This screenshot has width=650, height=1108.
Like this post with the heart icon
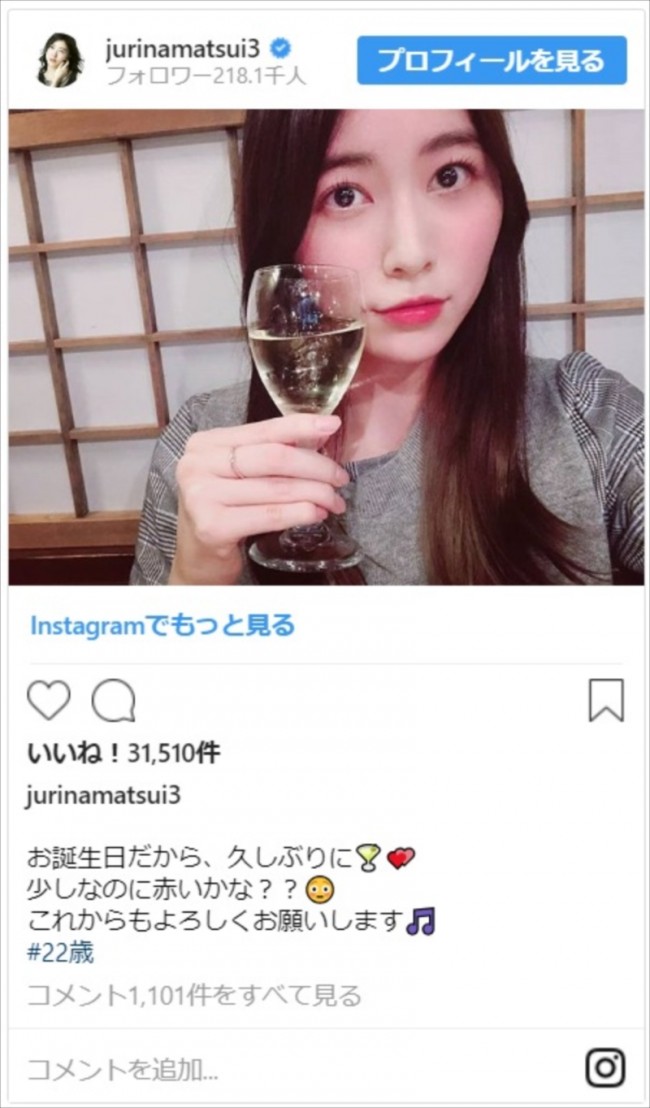pos(48,701)
